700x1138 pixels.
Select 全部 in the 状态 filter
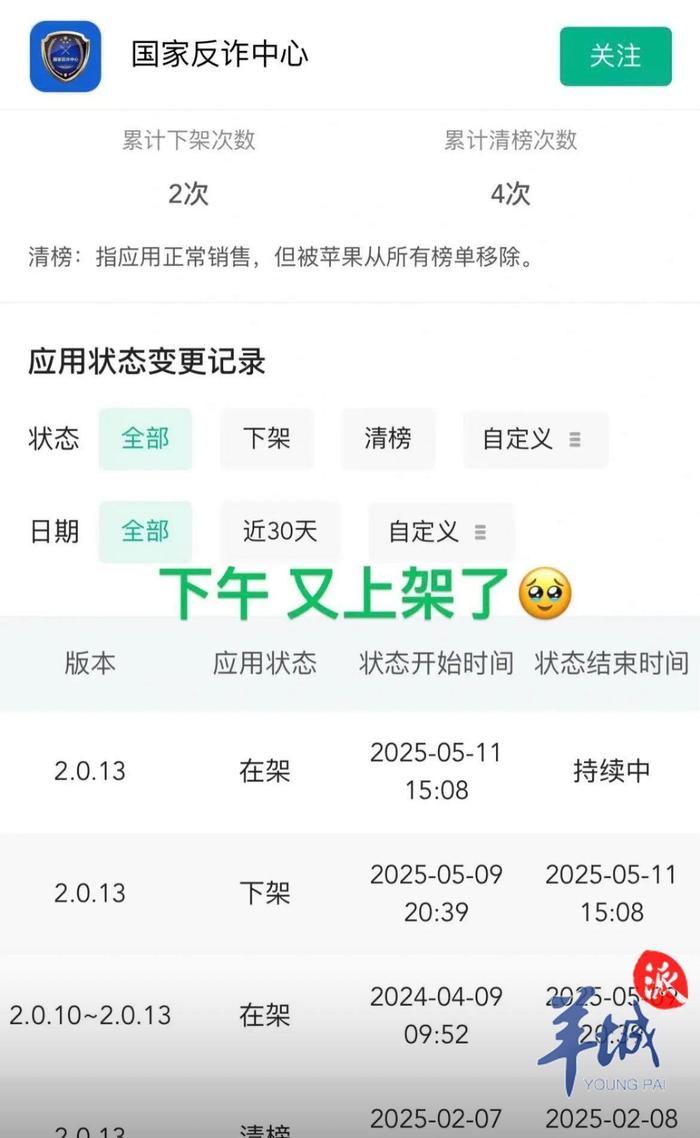pyautogui.click(x=145, y=439)
